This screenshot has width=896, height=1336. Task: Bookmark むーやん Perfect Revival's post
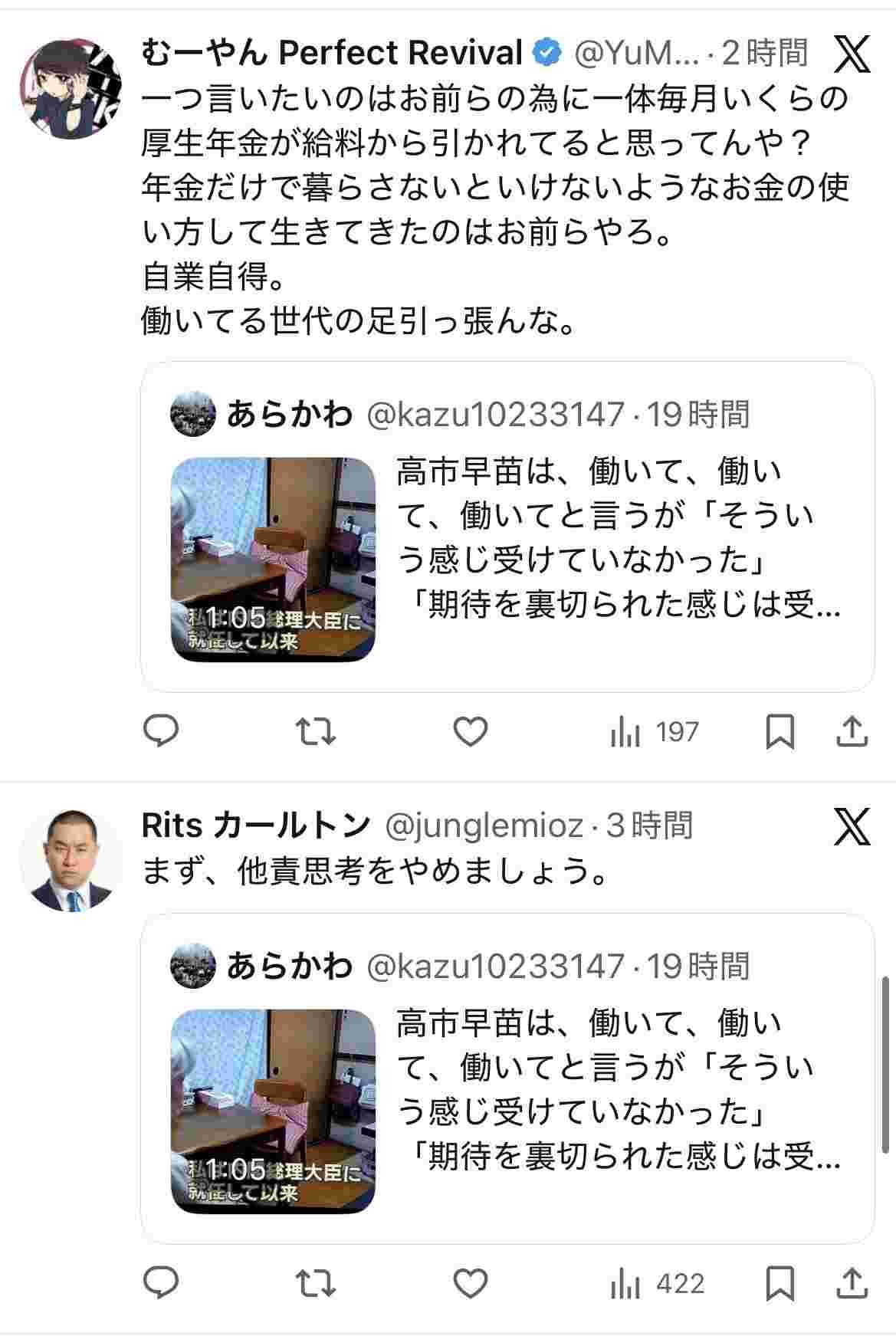click(x=779, y=731)
